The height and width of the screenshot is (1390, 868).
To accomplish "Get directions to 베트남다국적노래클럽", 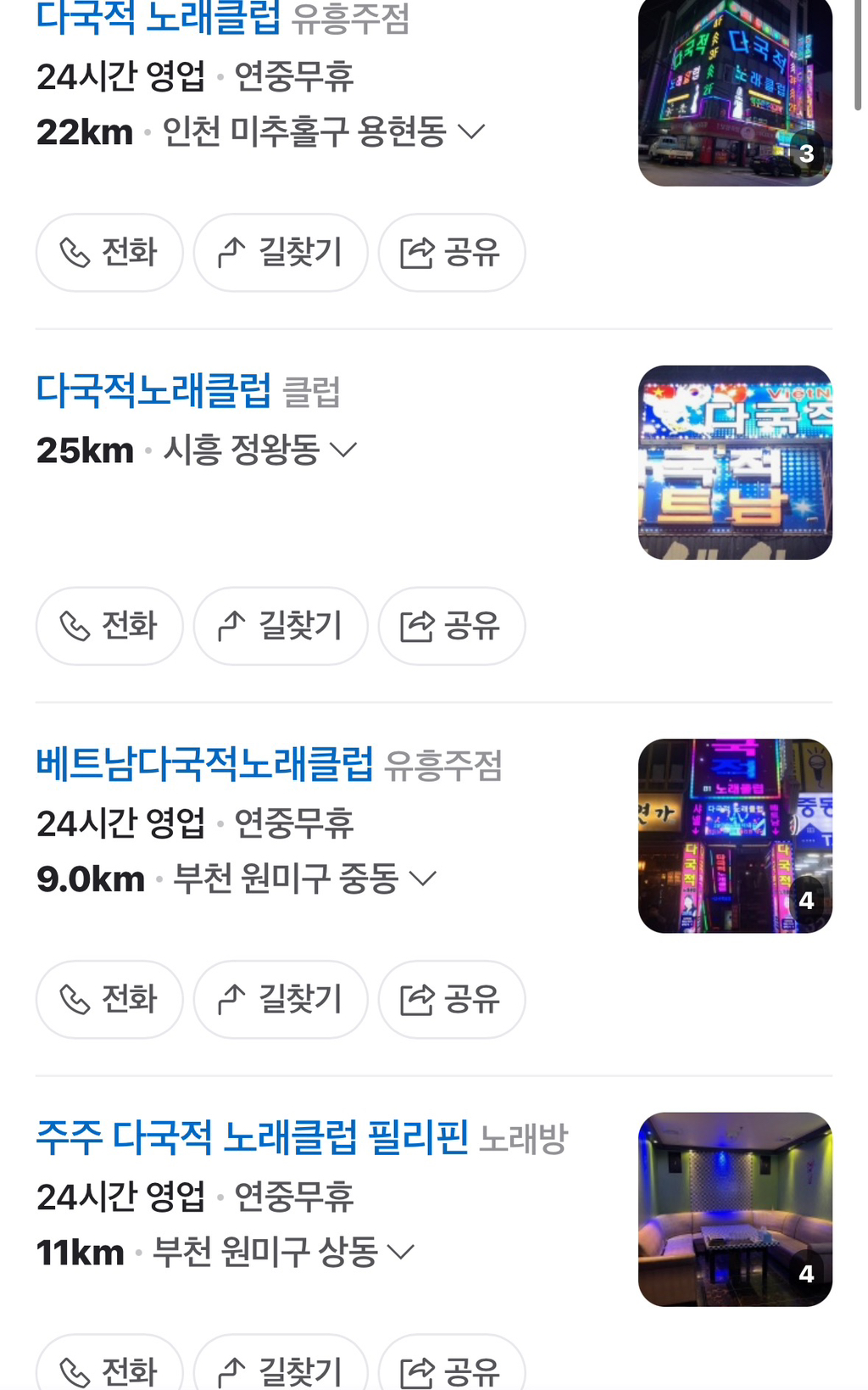I will pos(281,999).
